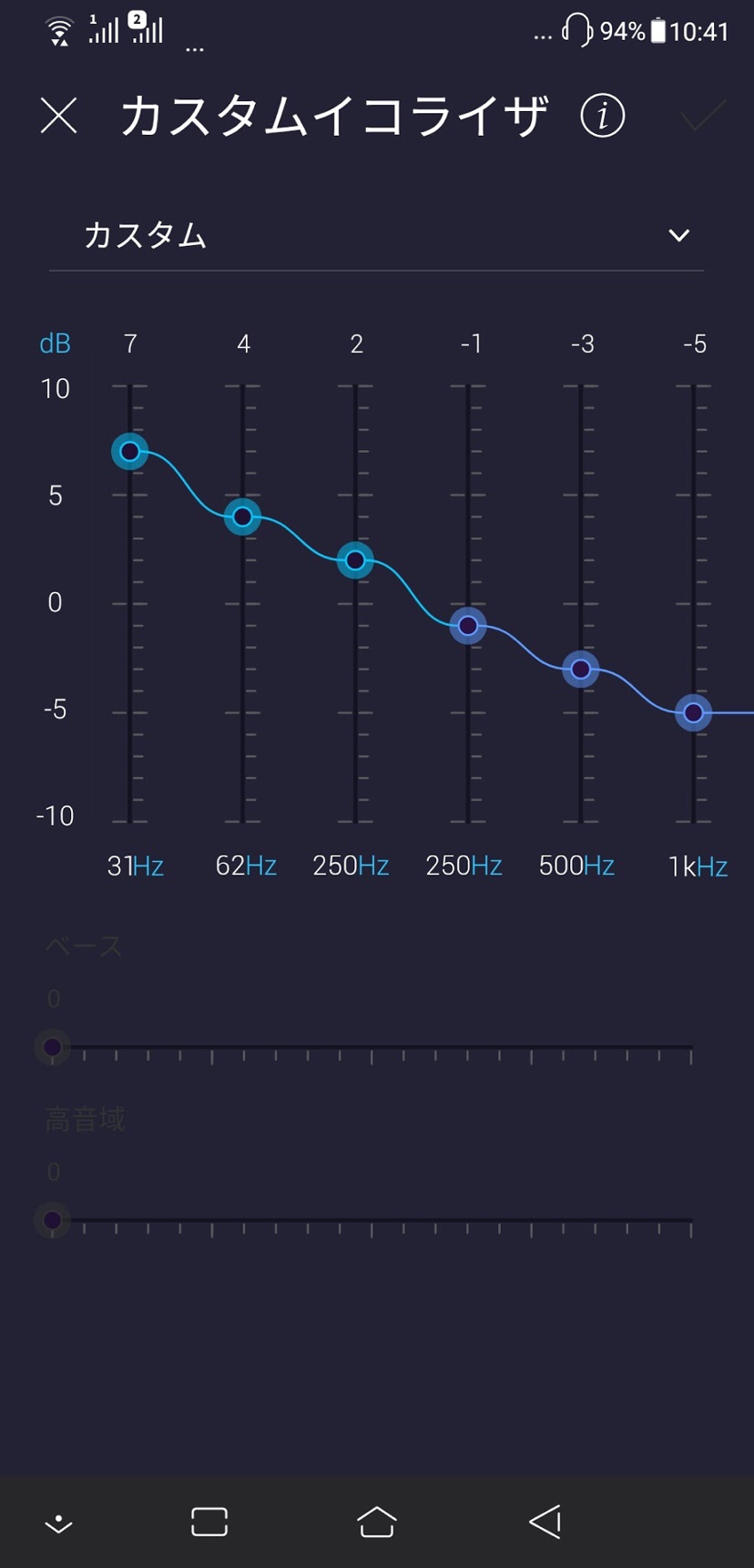Screen dimensions: 754x1568
Task: Close the custom equalizer screen
Action: pos(59,117)
